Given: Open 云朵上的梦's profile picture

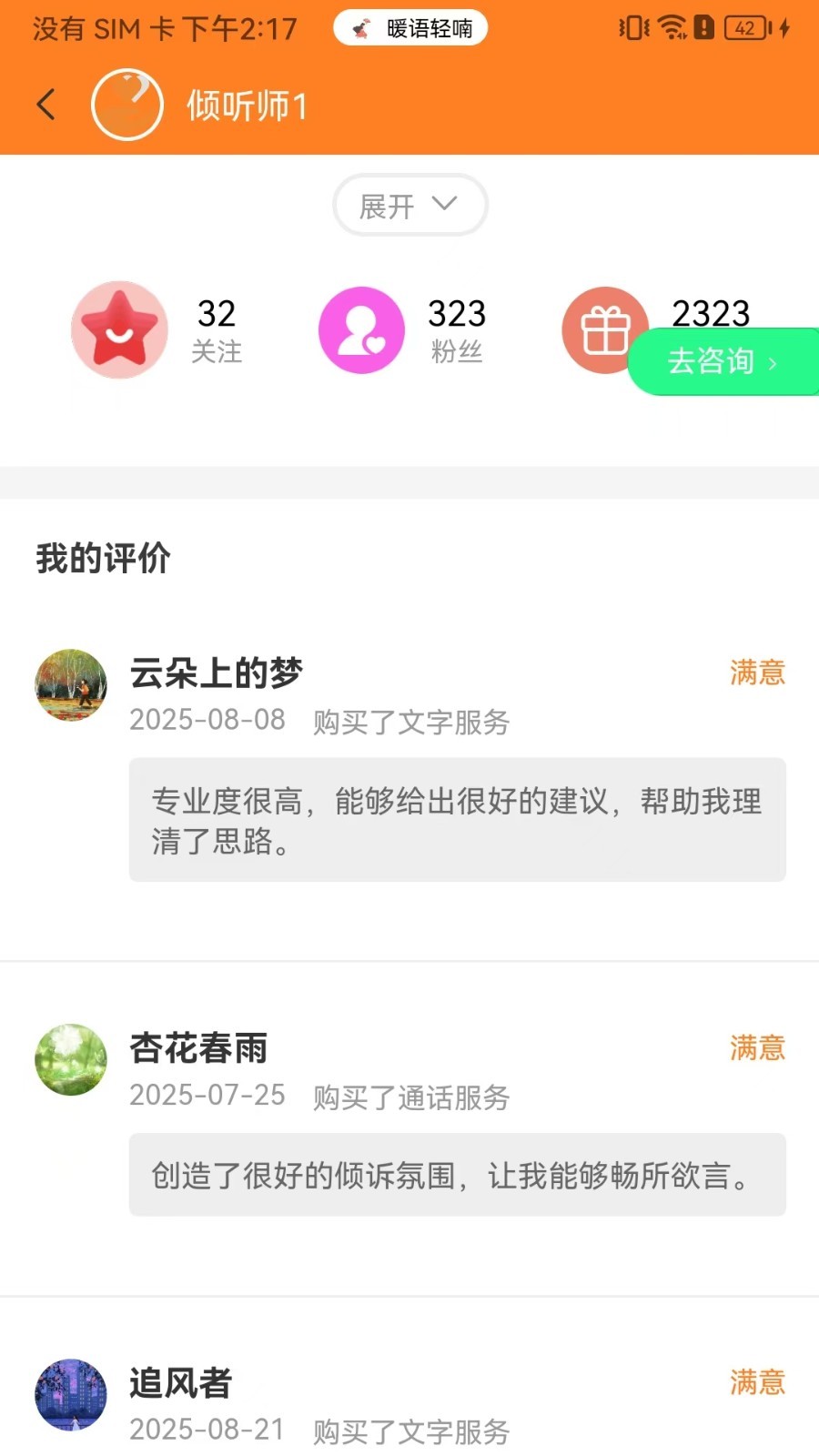Looking at the screenshot, I should coord(71,685).
